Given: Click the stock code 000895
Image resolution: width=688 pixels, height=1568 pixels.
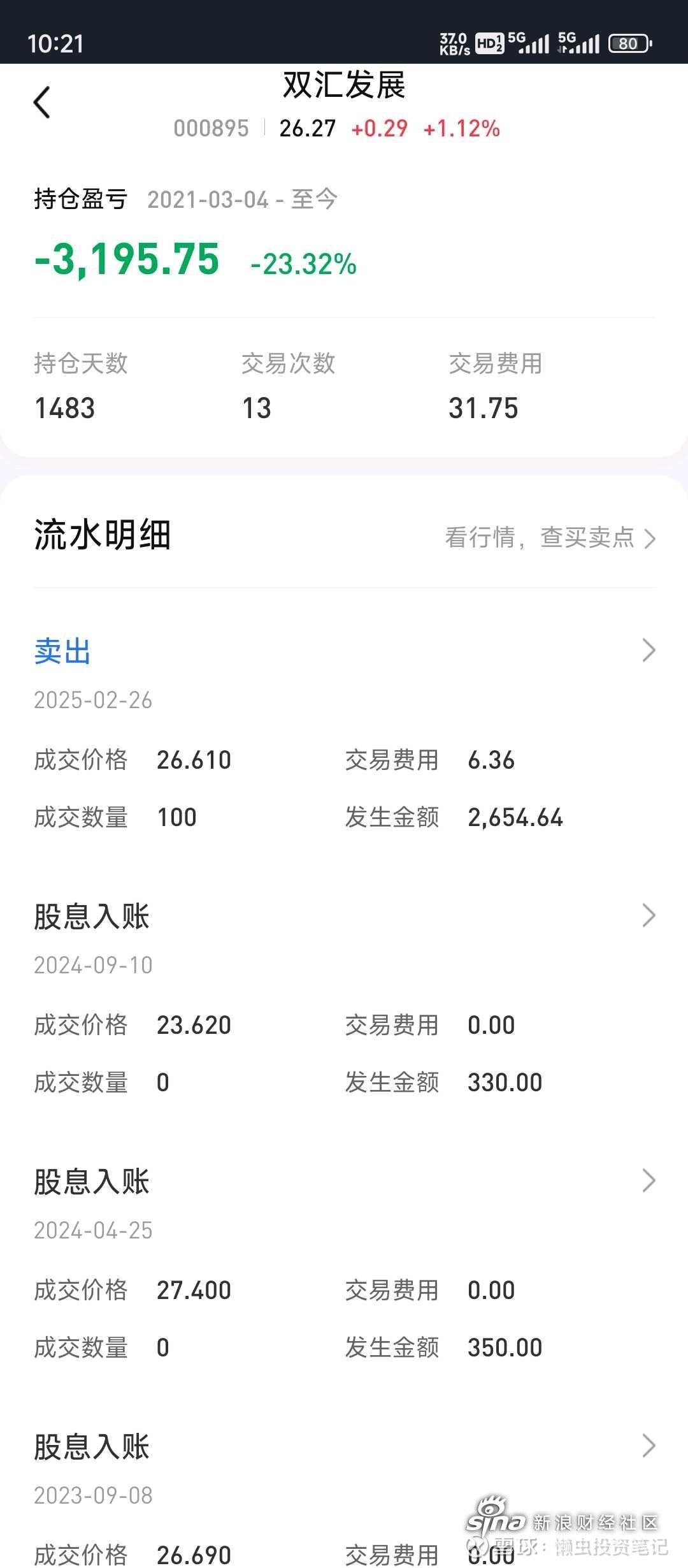Looking at the screenshot, I should click(213, 129).
